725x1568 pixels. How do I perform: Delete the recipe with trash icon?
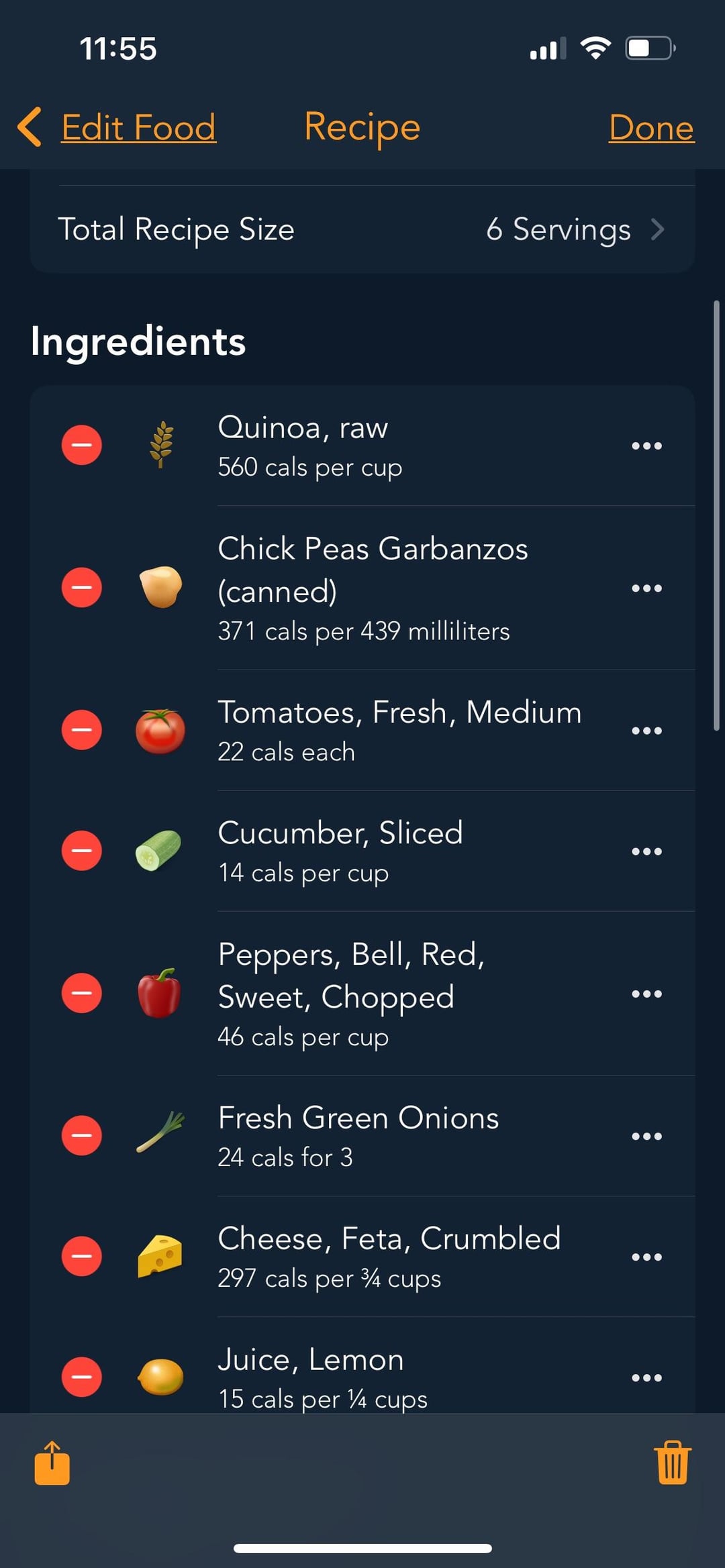click(x=672, y=1463)
